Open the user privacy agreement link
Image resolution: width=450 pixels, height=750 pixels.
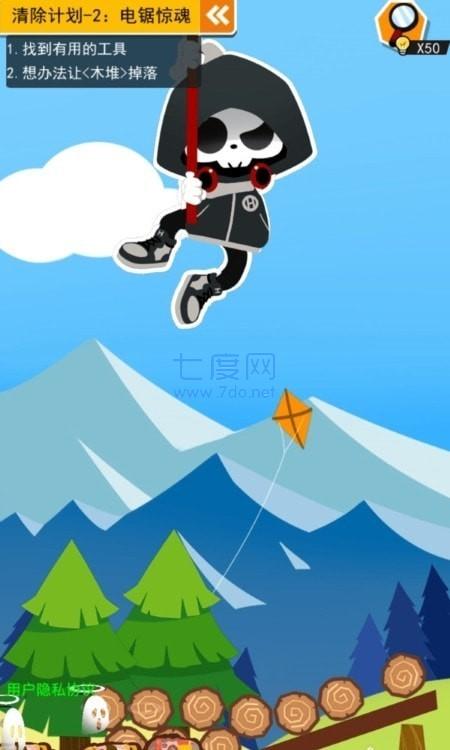pyautogui.click(x=51, y=690)
